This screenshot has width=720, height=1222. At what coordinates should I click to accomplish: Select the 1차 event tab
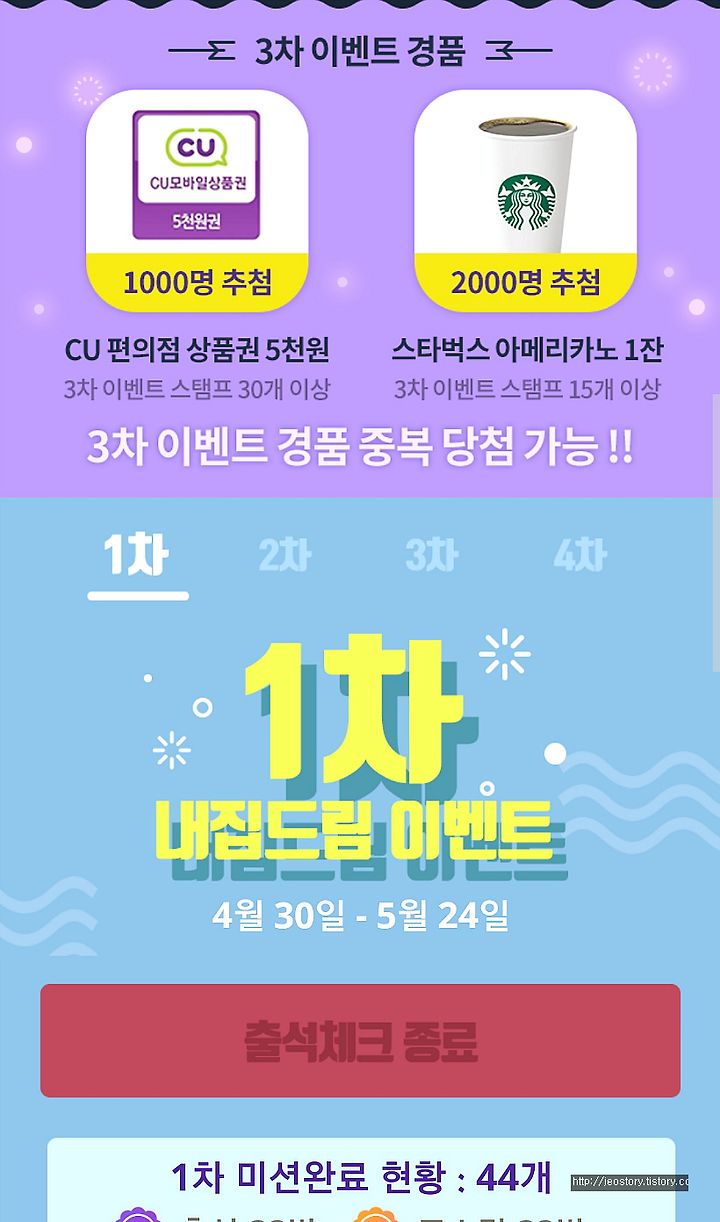[x=137, y=557]
